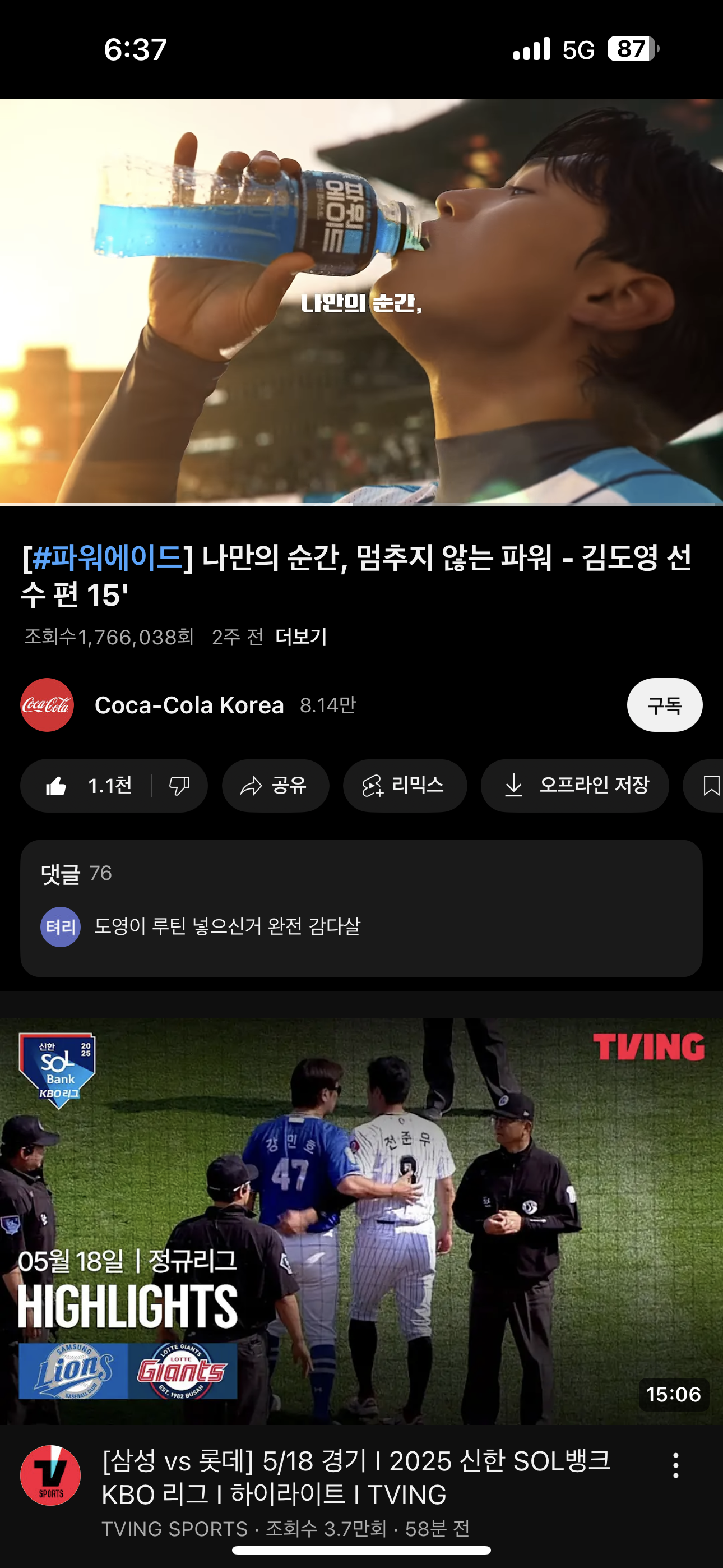Save video offline with 오프라인 저장
Image resolution: width=723 pixels, height=1568 pixels.
pyautogui.click(x=574, y=786)
